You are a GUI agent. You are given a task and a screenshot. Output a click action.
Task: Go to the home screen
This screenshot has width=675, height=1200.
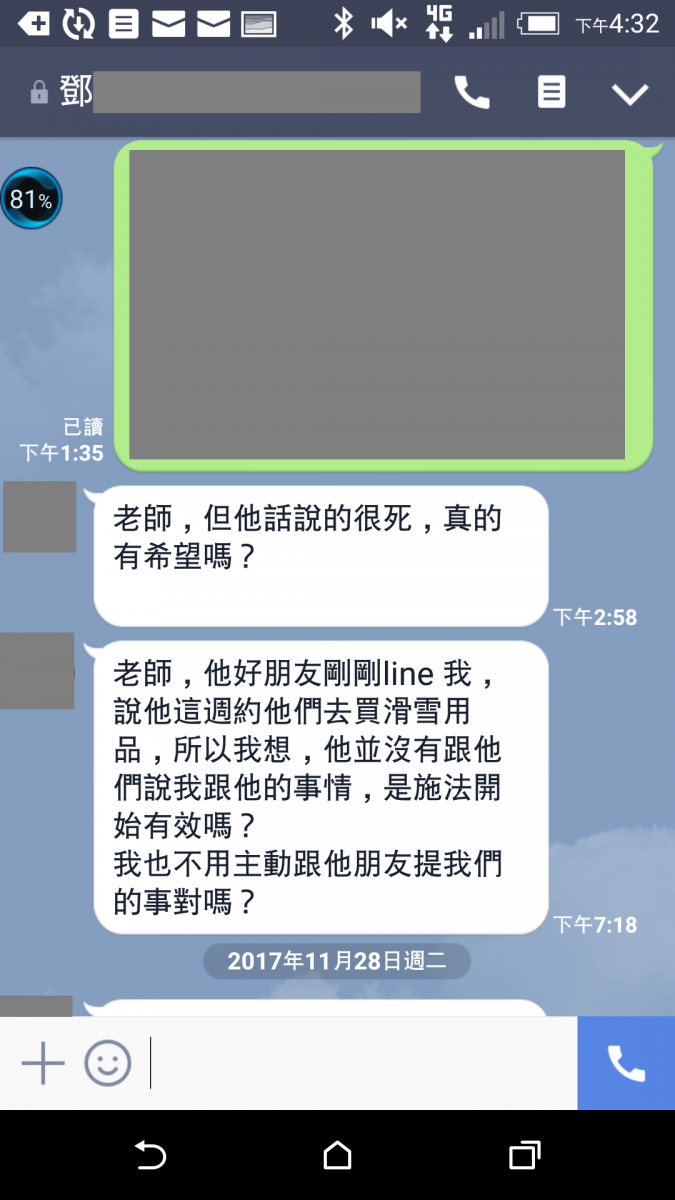pos(338,1155)
